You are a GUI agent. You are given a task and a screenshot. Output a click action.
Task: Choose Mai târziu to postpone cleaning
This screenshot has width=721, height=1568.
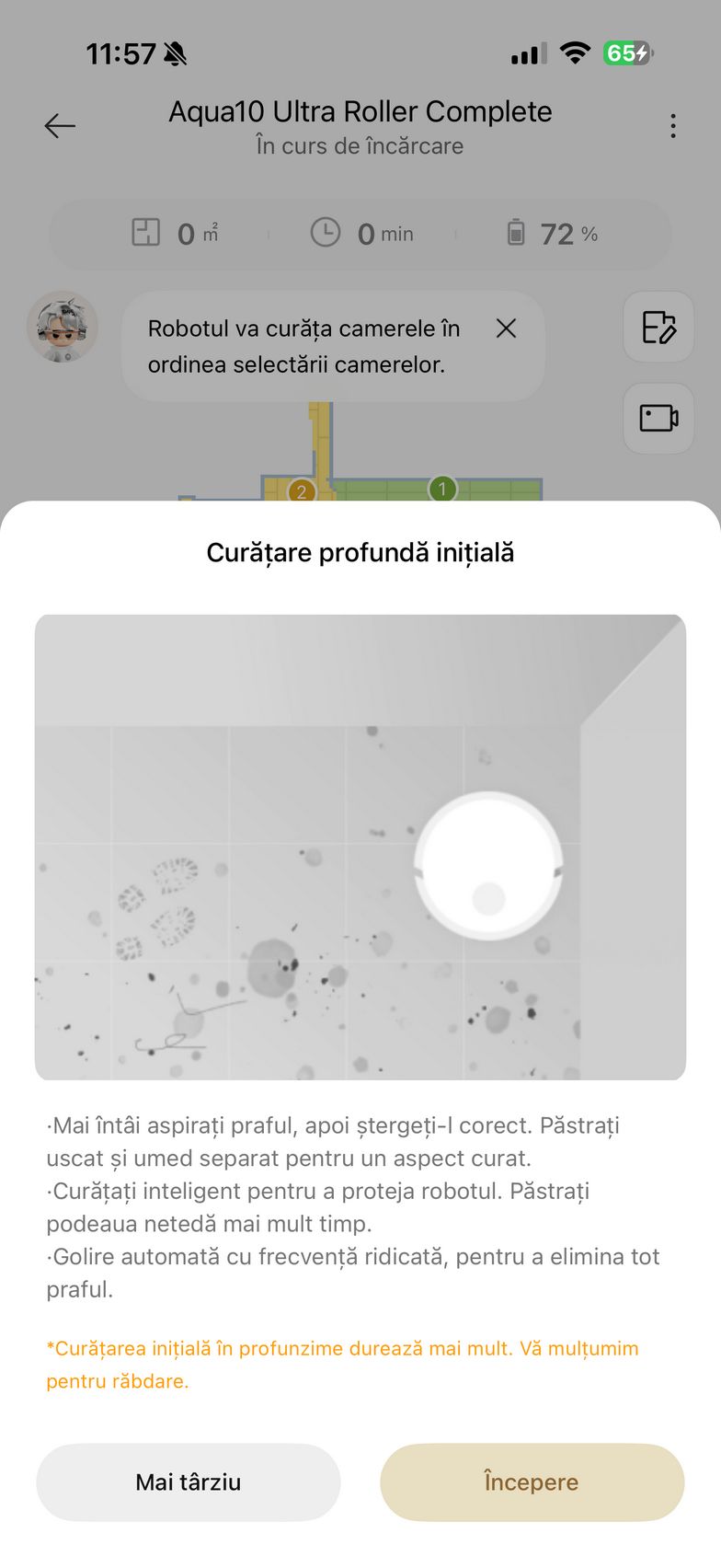click(x=189, y=1482)
